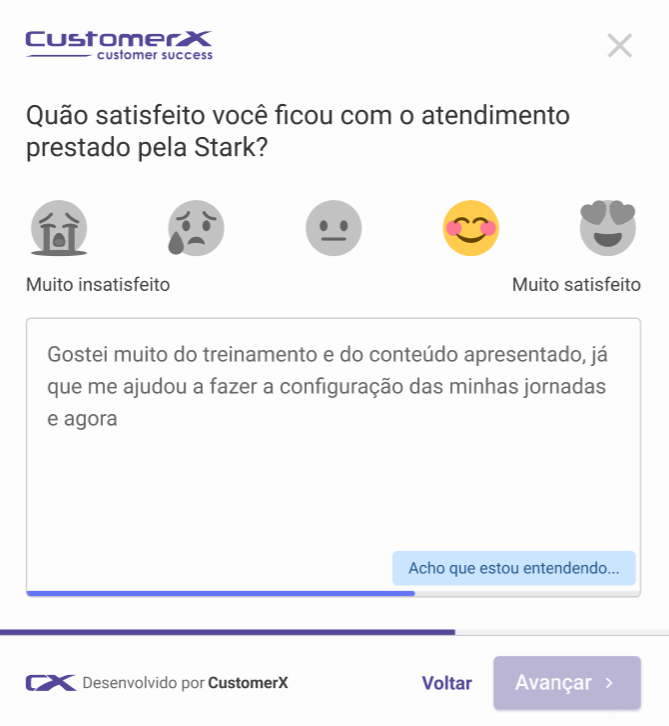This screenshot has width=669, height=726.
Task: Rate with the heart-eyes 'Muito satisfeito' emoji
Action: pos(608,228)
